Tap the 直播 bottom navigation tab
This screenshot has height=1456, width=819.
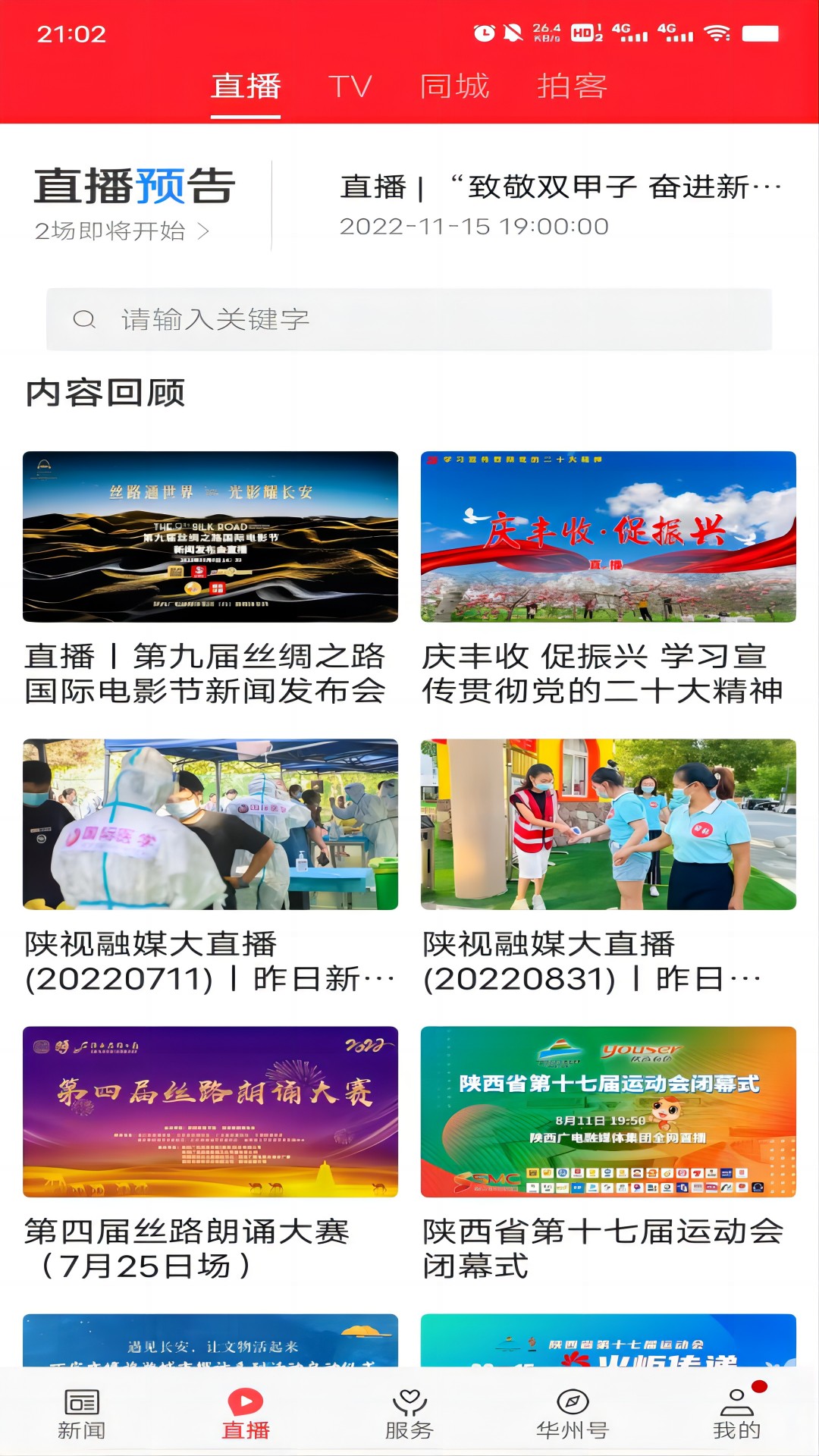click(x=246, y=1414)
